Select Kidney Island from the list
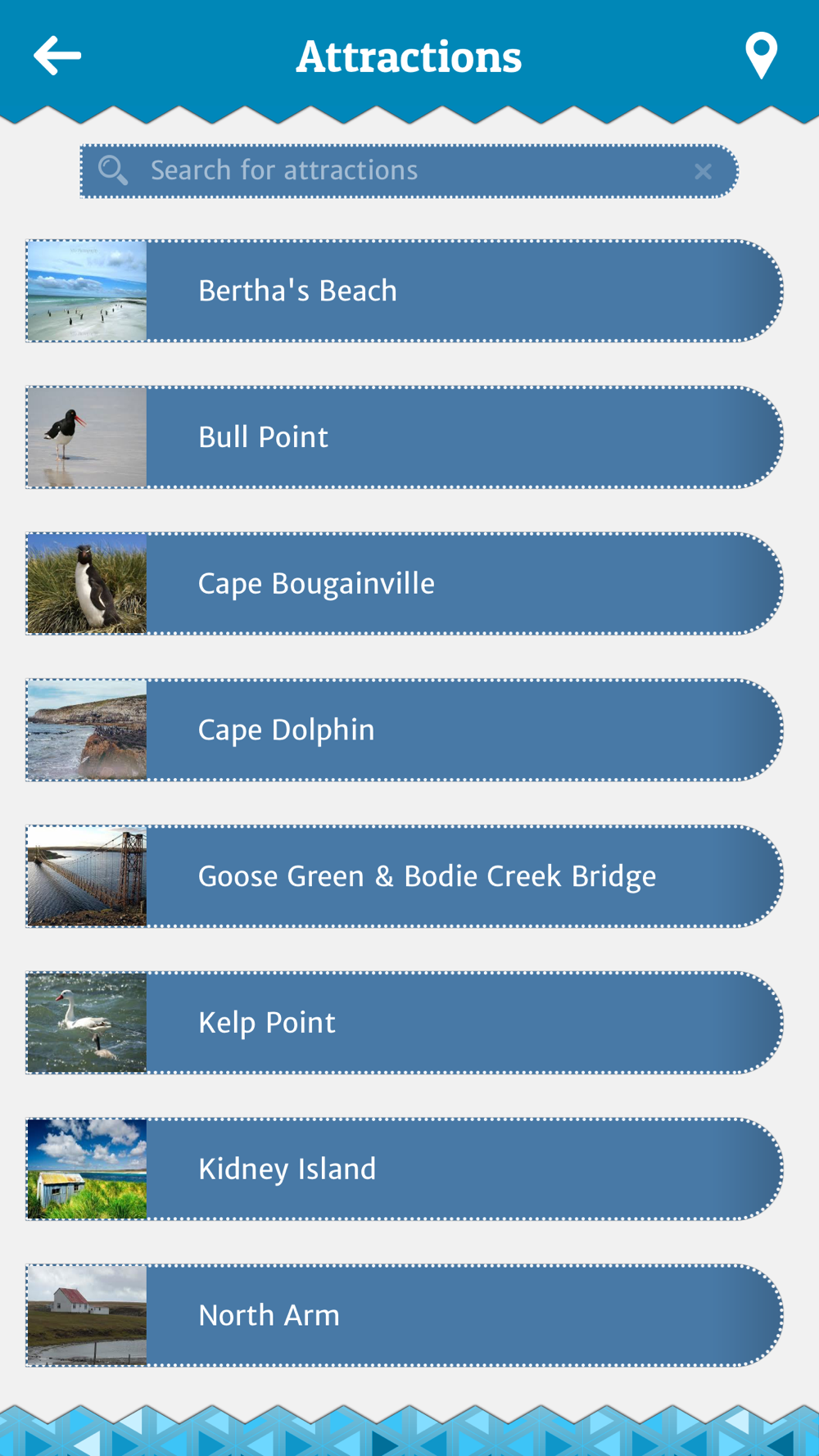Image resolution: width=819 pixels, height=1456 pixels. pos(404,1169)
